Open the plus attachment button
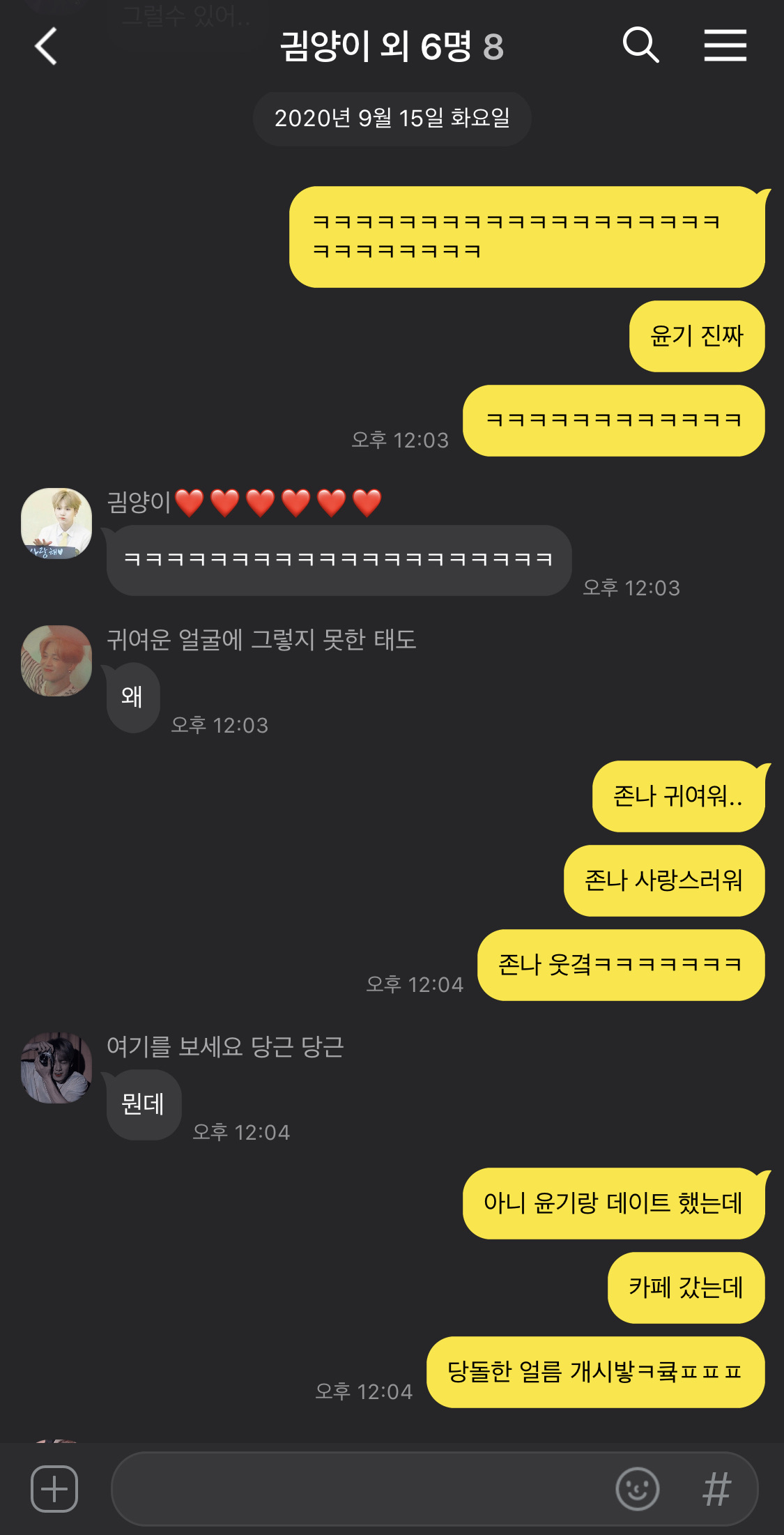Image resolution: width=784 pixels, height=1535 pixels. coord(54,1488)
